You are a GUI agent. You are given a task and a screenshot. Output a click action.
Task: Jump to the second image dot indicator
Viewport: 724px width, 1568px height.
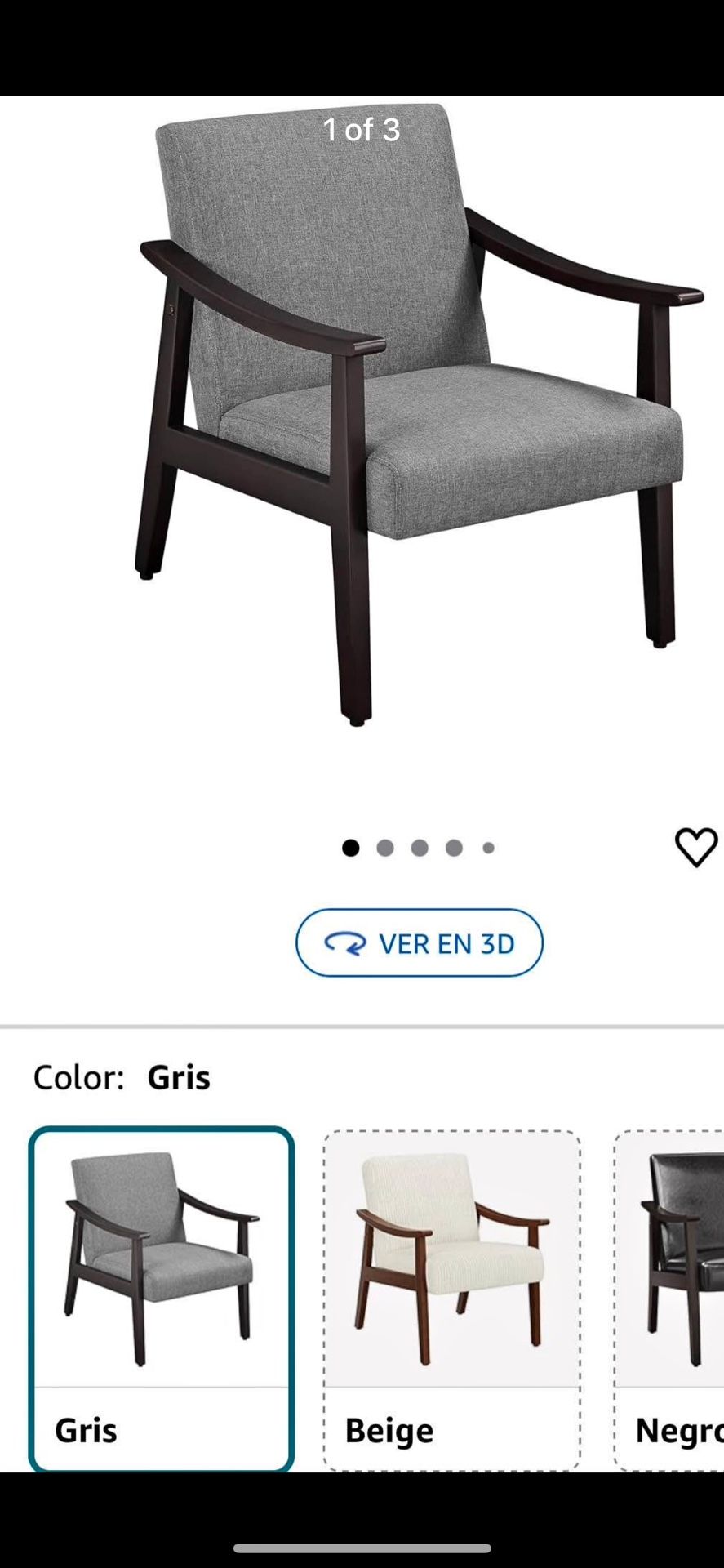385,849
